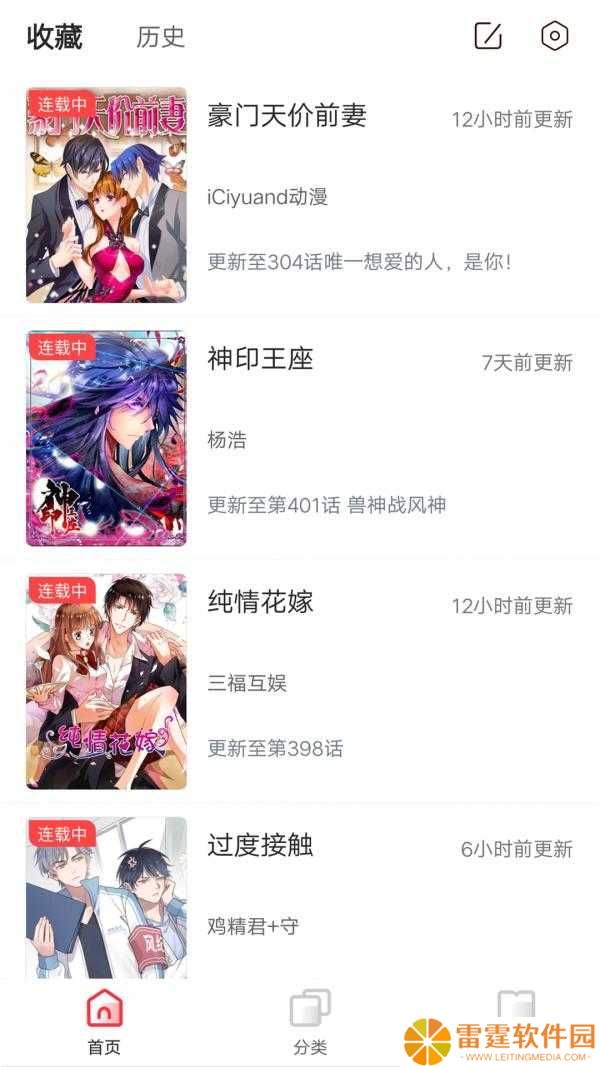This screenshot has height=1067, width=600.
Task: Open the hexagon settings icon
Action: coord(554,36)
